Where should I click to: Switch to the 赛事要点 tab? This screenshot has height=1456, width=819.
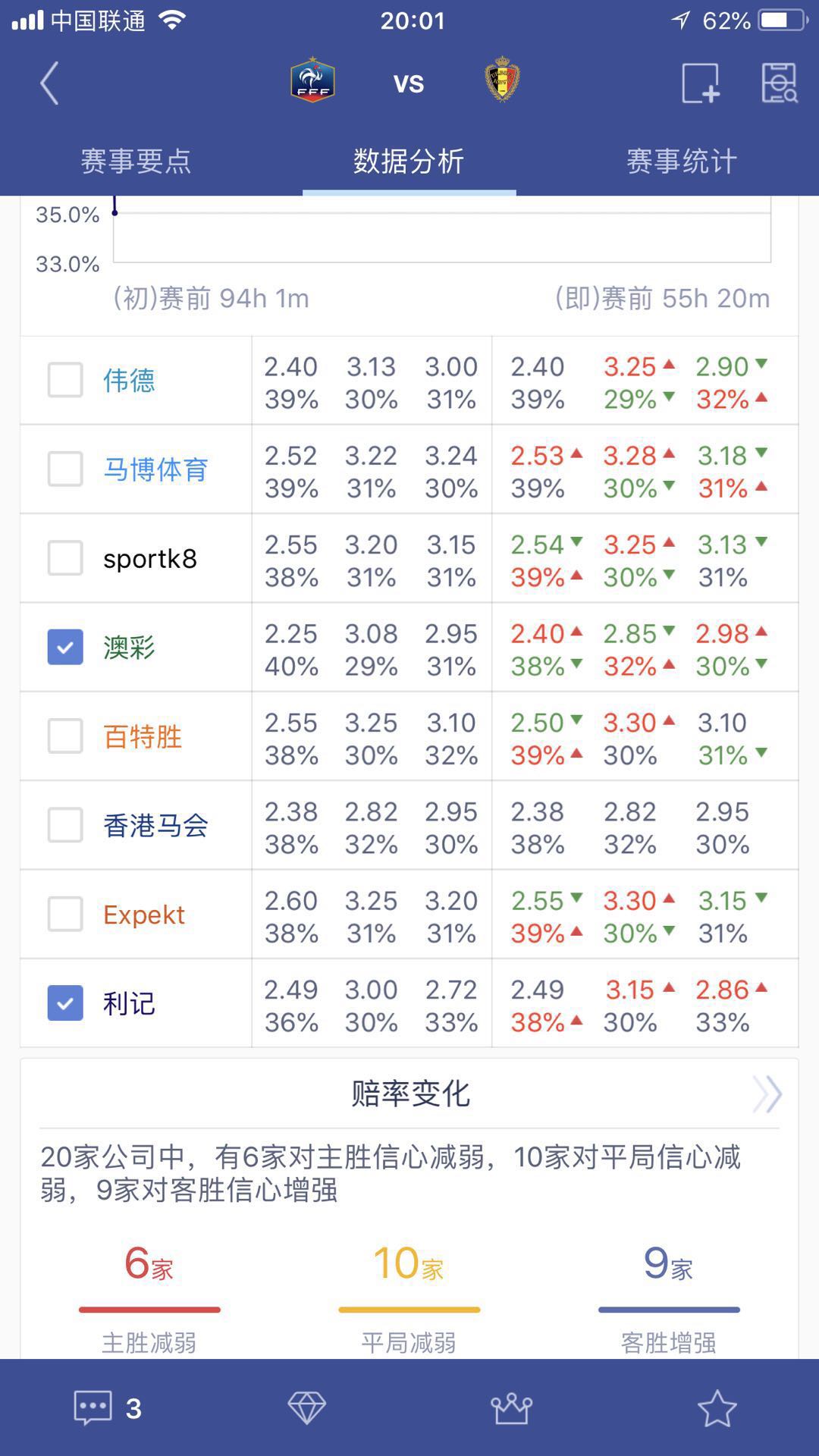(x=136, y=160)
